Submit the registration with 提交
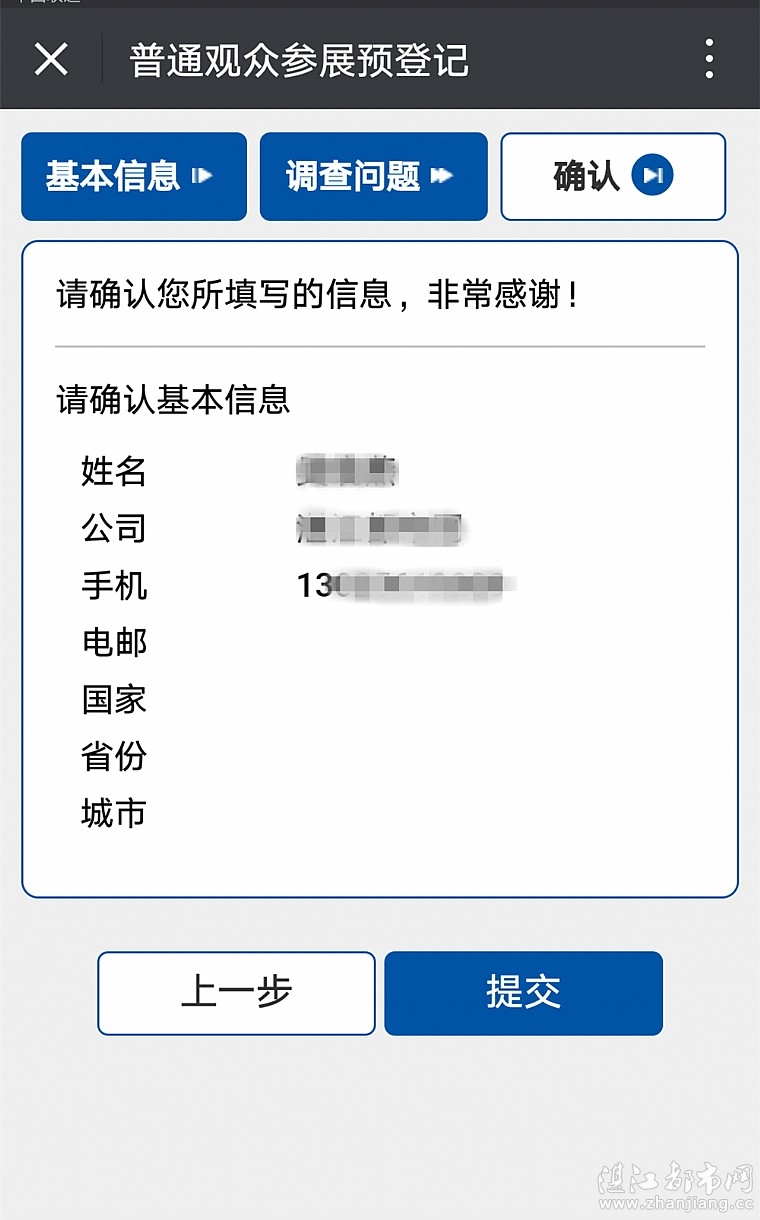The height and width of the screenshot is (1220, 760). (523, 993)
